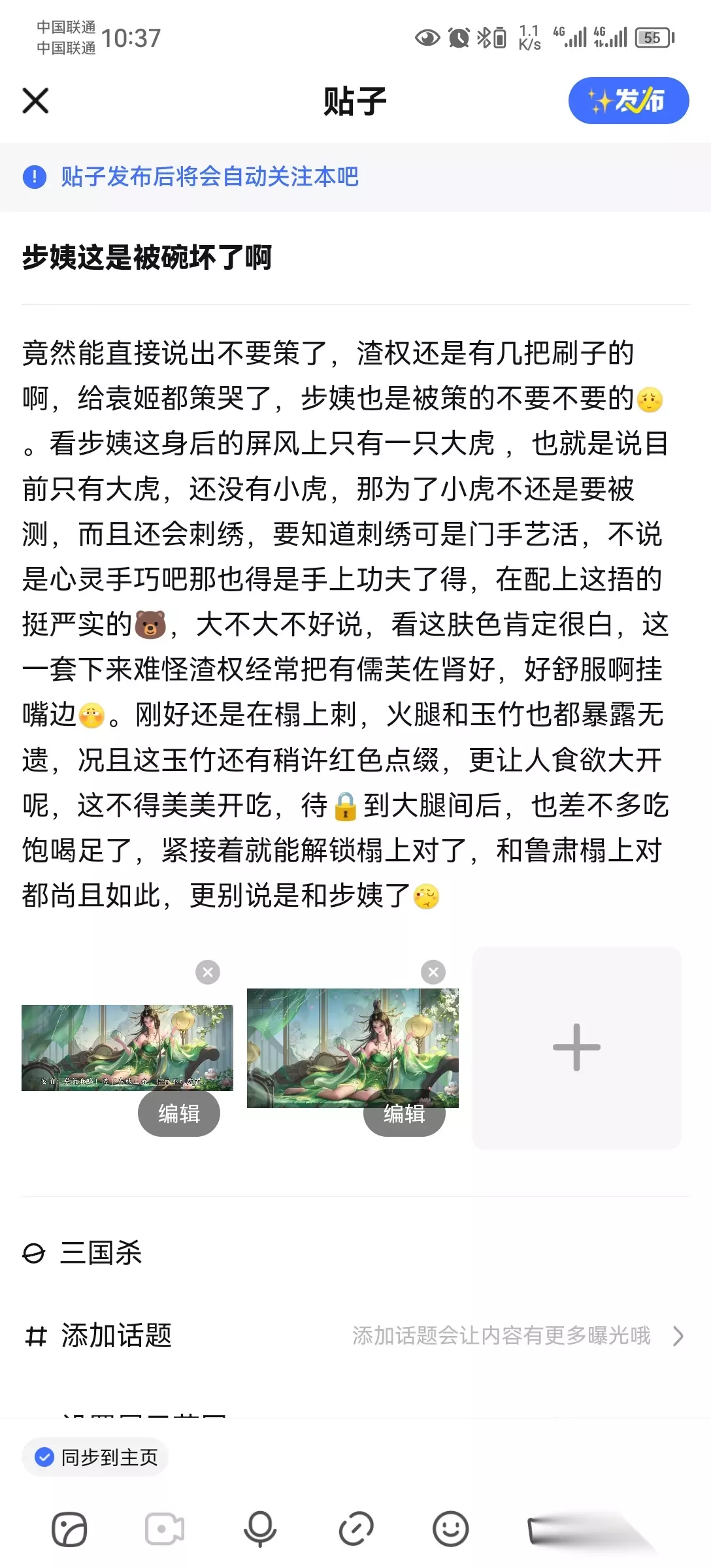Open the image picker icon
Screen dimensions: 711x1568
69,1529
